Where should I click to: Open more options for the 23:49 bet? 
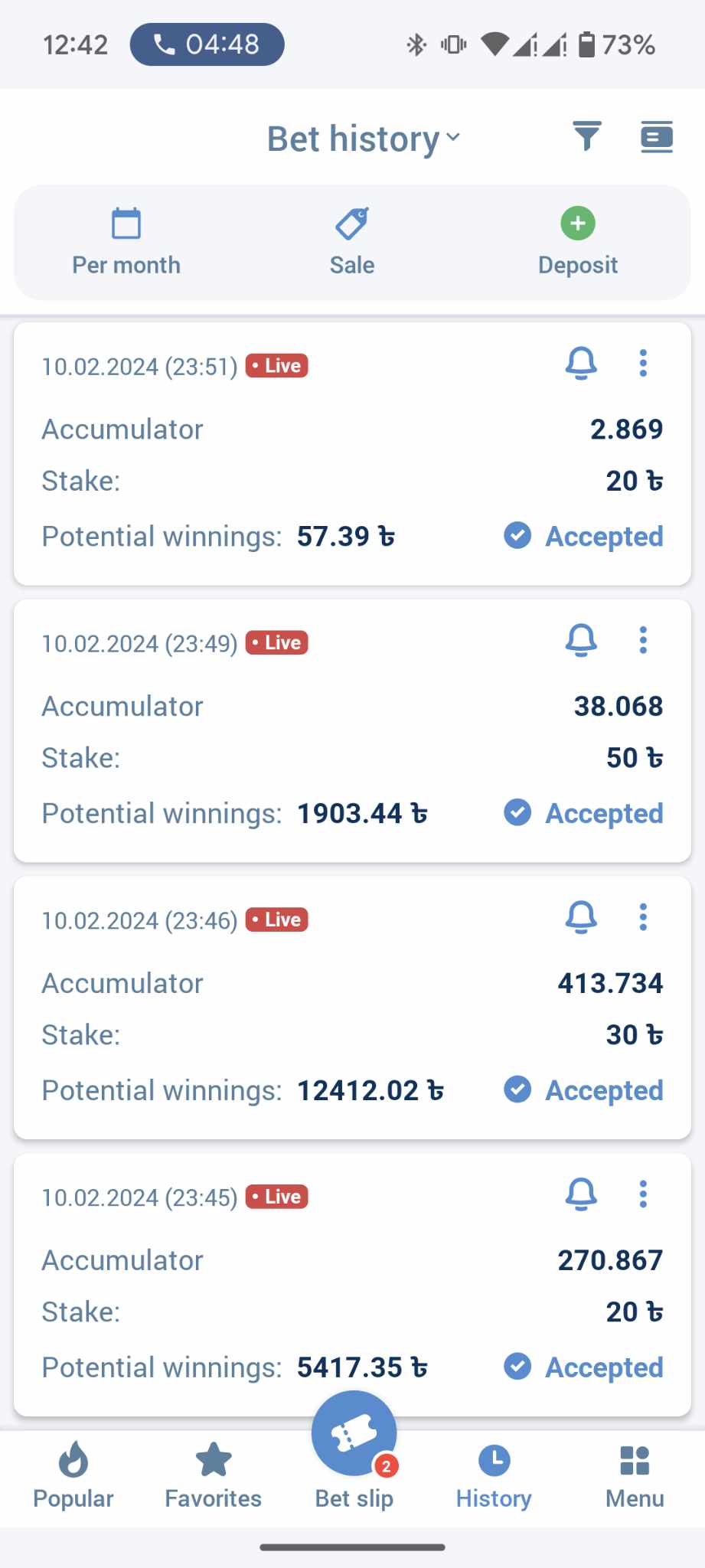pyautogui.click(x=643, y=640)
